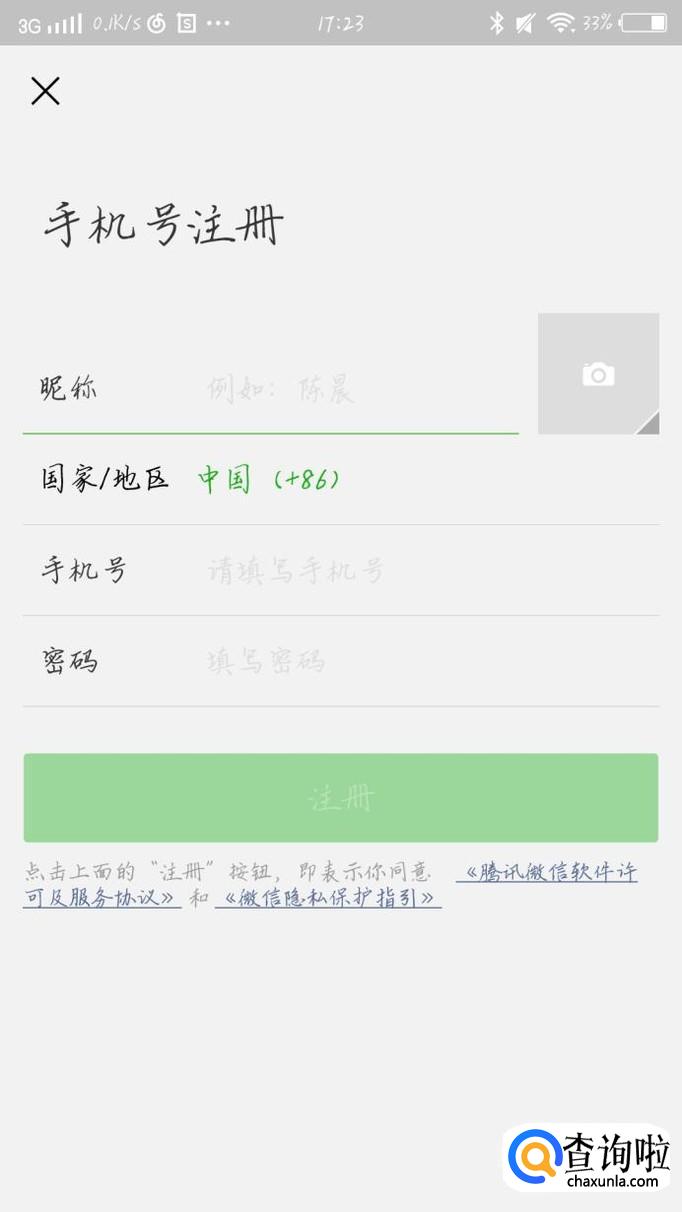682x1212 pixels.
Task: Open 微信隐私保护指引 link
Action: pyautogui.click(x=328, y=898)
